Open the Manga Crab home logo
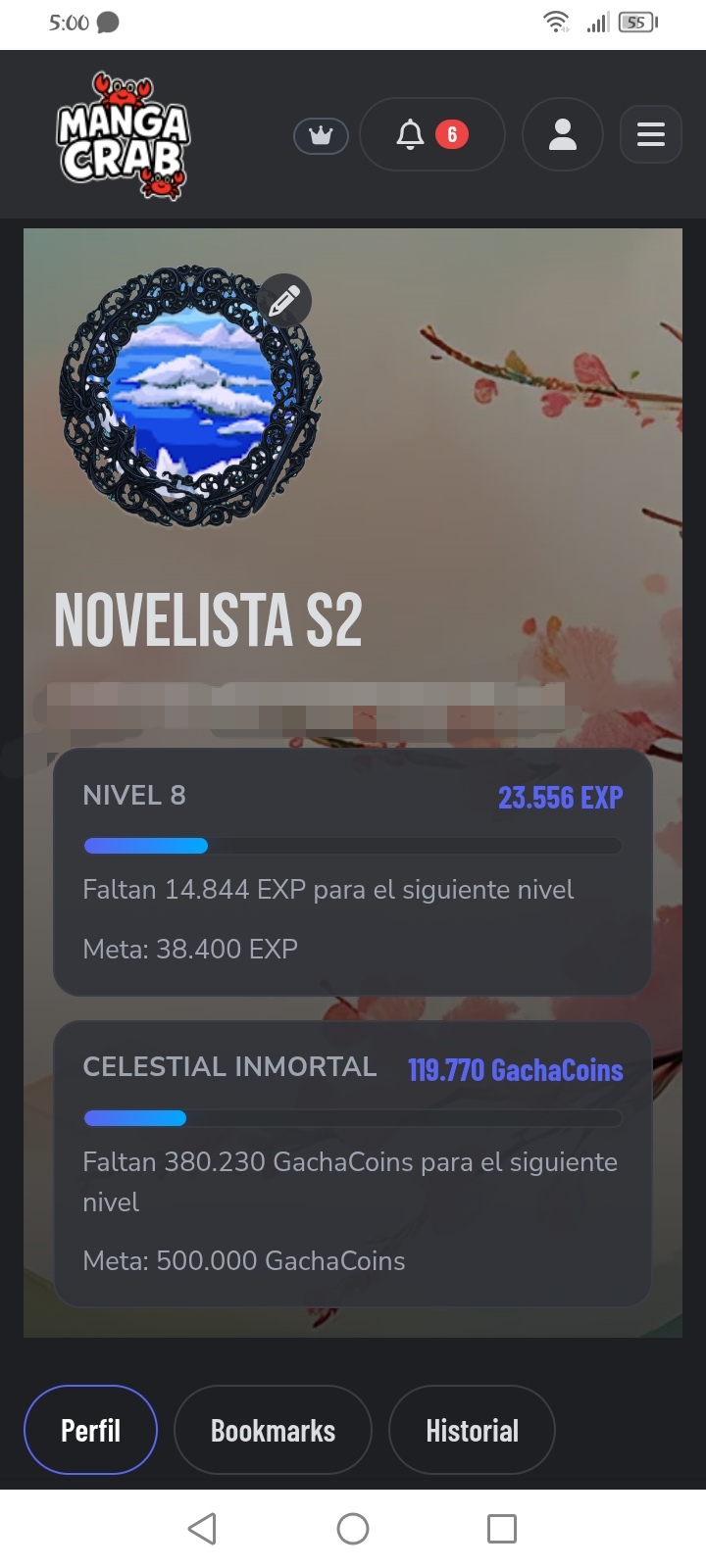The height and width of the screenshot is (1568, 706). tap(124, 135)
